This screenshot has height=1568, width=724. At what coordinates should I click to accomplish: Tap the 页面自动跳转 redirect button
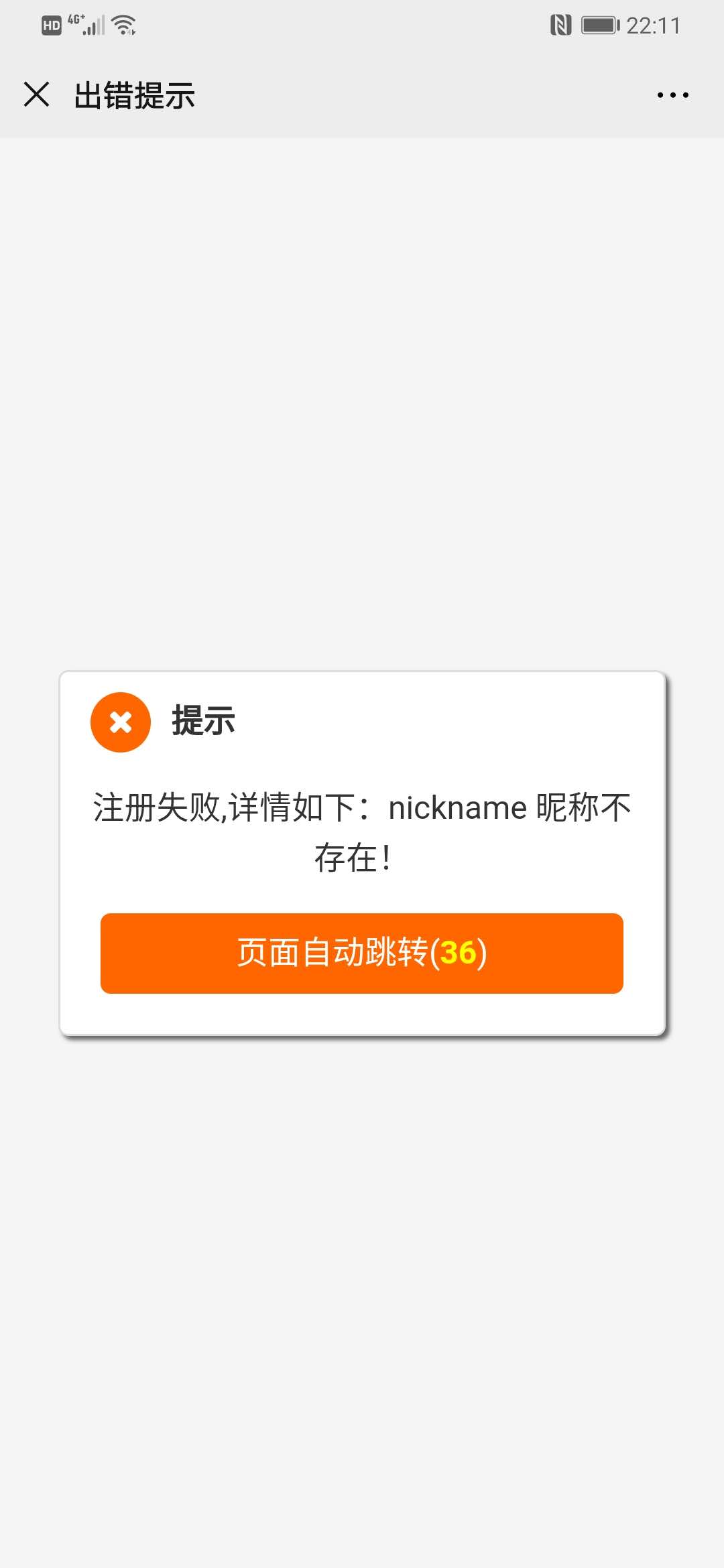click(362, 953)
